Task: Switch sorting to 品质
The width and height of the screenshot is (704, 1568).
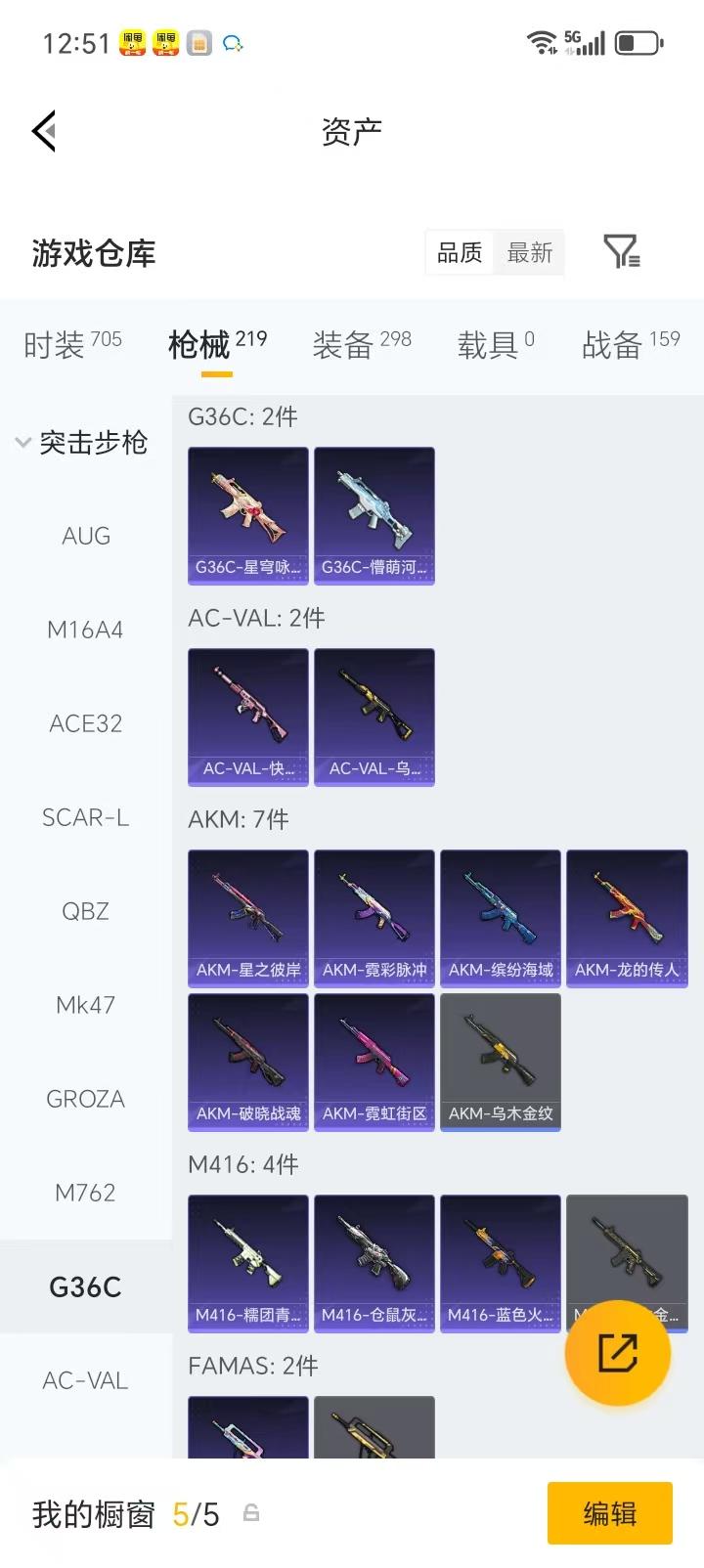Action: [459, 252]
